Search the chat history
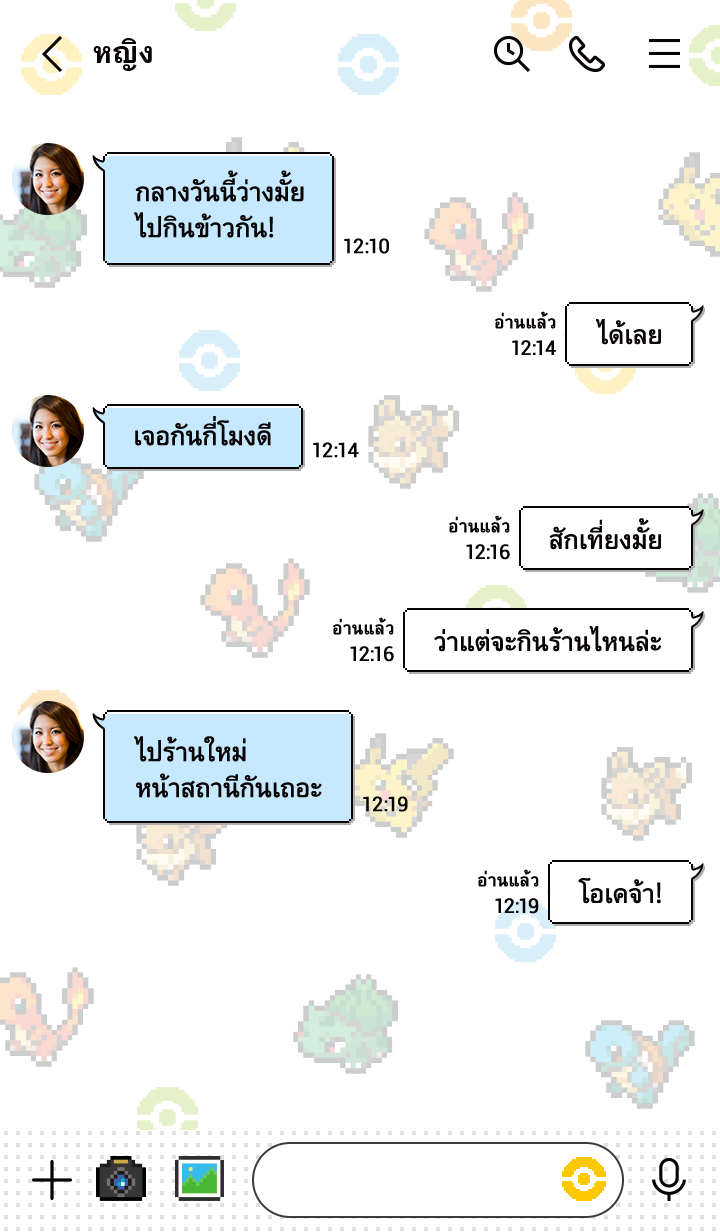720x1232 pixels. (x=512, y=53)
